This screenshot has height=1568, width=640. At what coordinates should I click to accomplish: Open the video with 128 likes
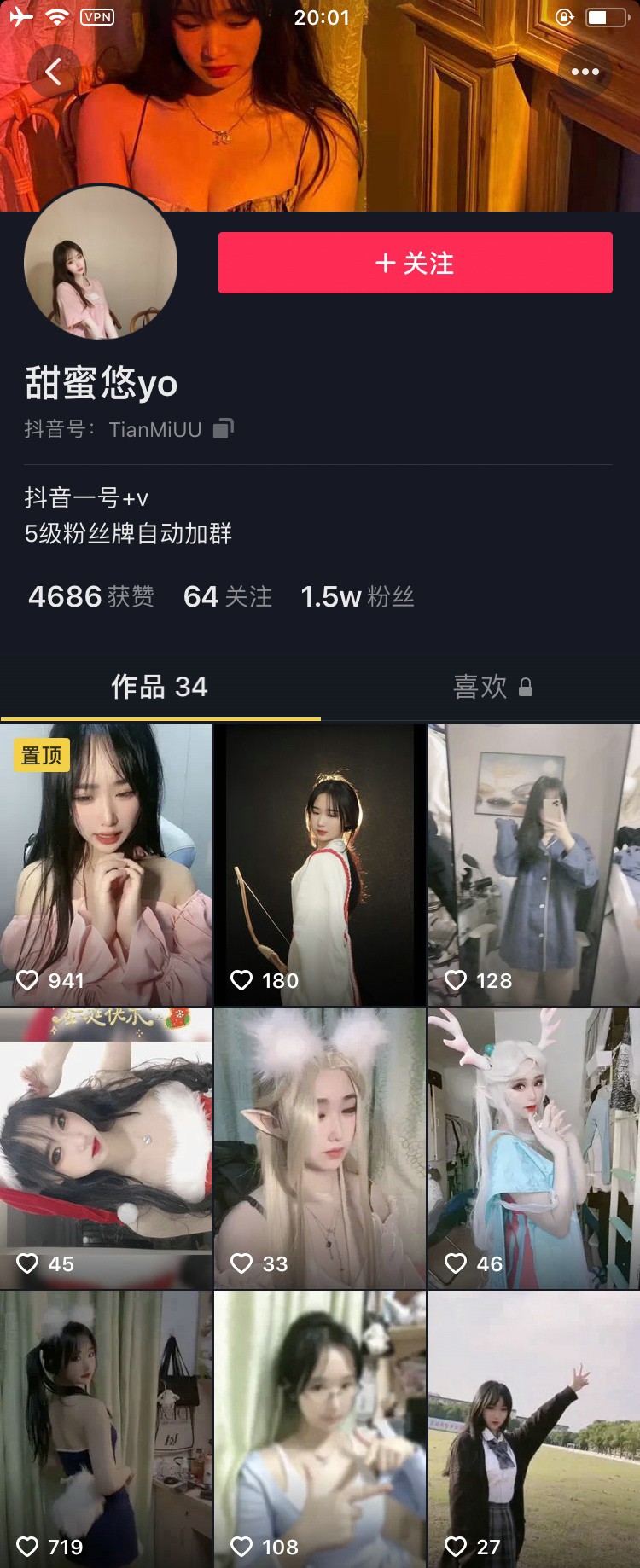534,864
